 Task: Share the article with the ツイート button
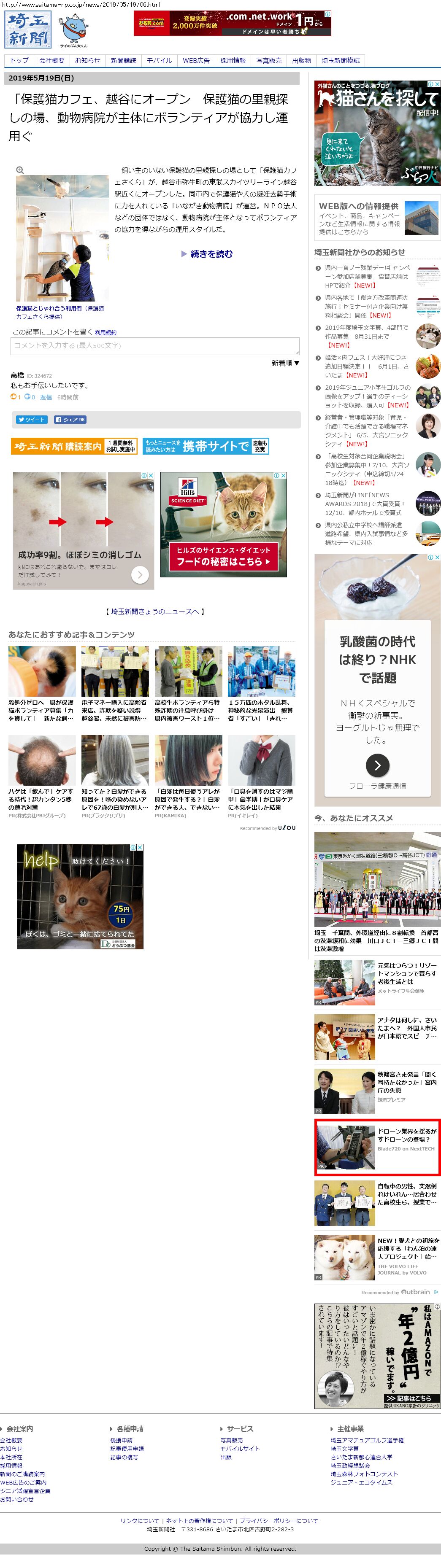(31, 419)
